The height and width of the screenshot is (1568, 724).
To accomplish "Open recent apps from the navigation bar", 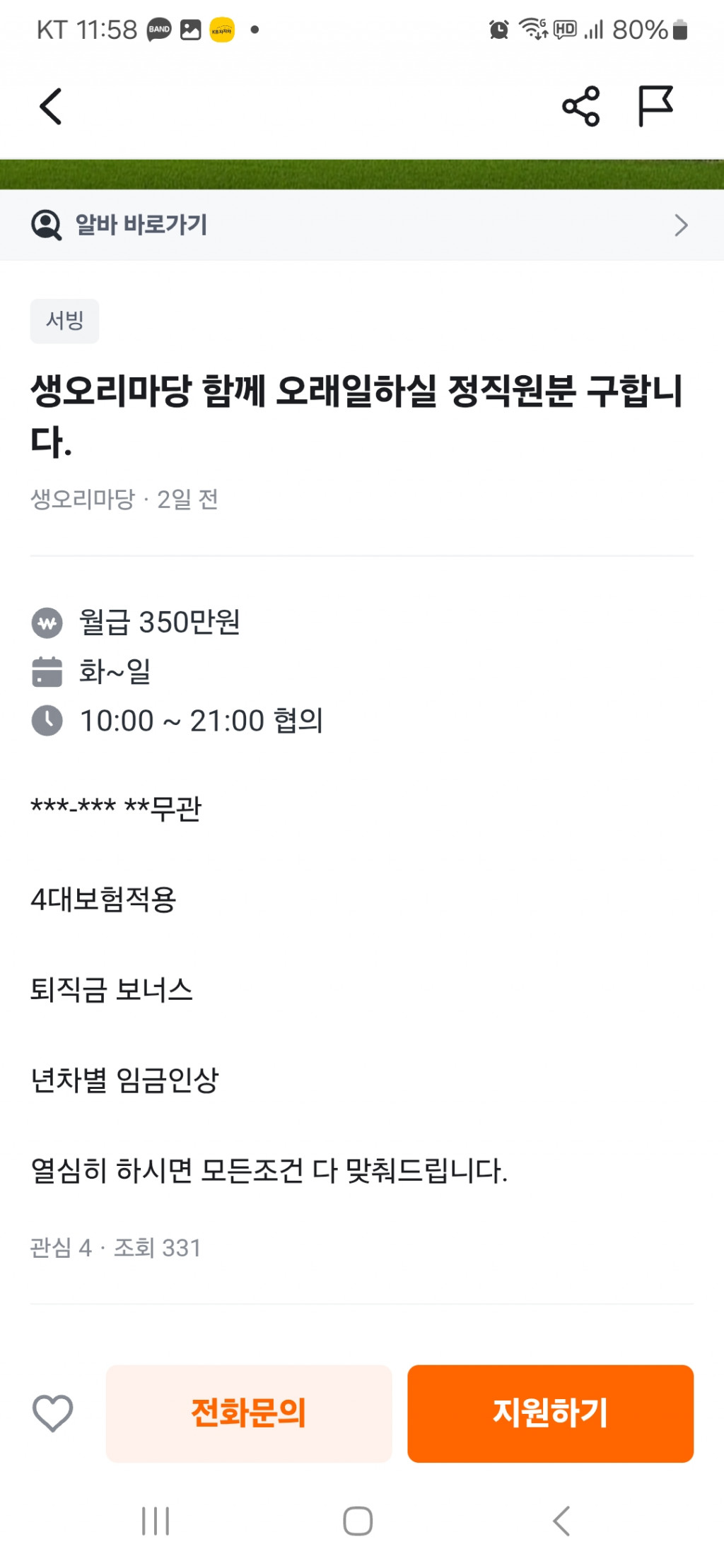I will pyautogui.click(x=156, y=1521).
